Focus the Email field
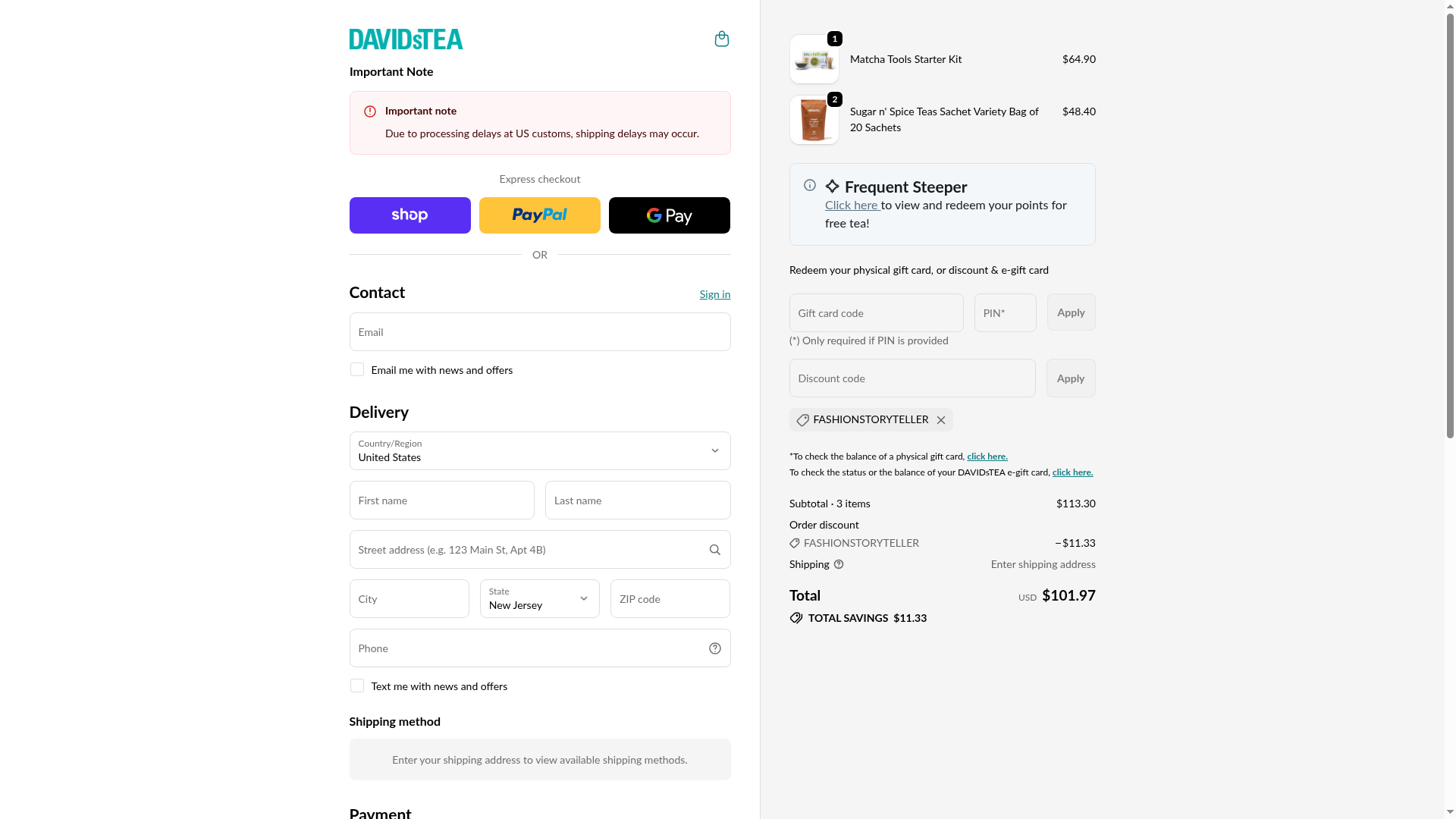Screen dimensions: 1456x819 click(x=539, y=332)
